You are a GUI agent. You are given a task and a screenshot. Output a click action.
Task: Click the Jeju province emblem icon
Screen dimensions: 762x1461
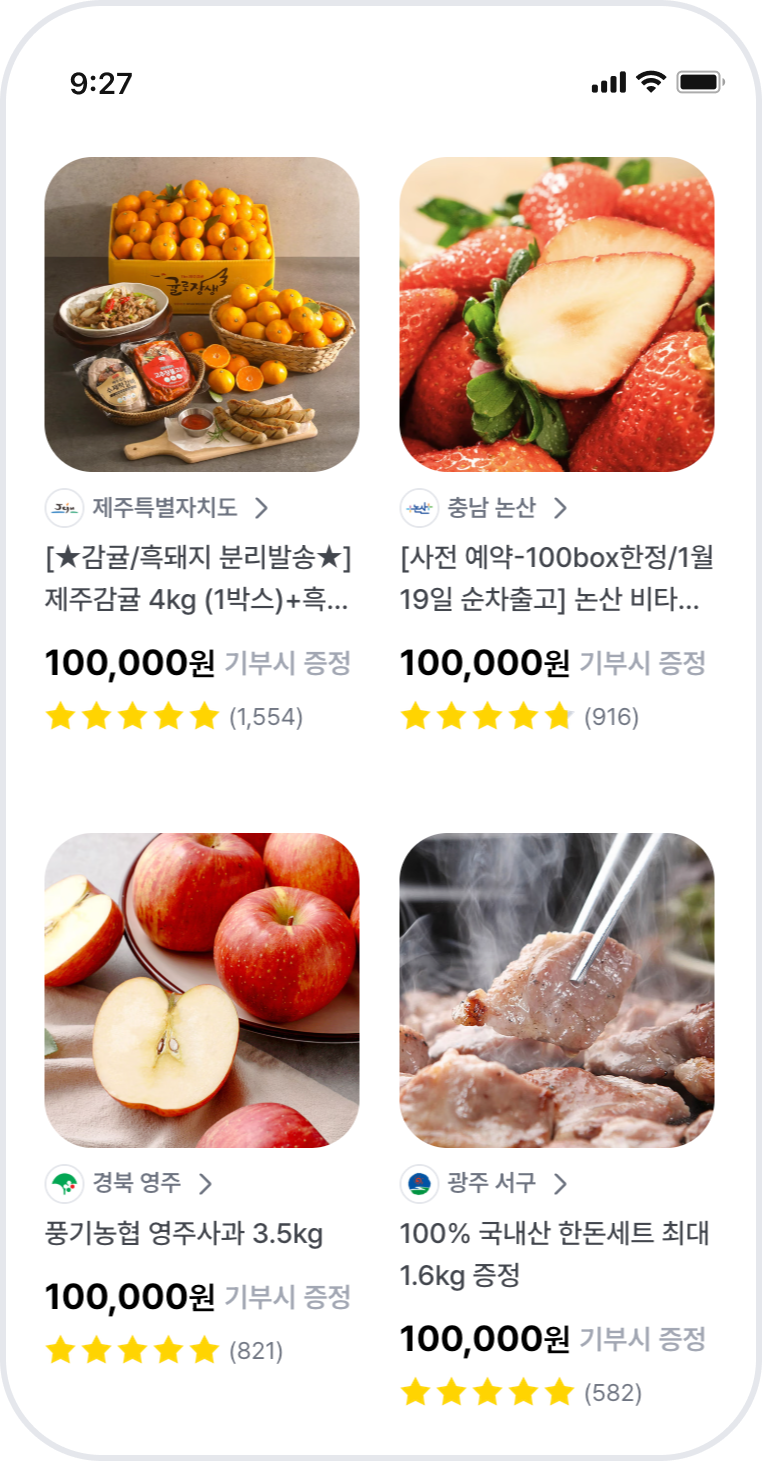(x=66, y=508)
